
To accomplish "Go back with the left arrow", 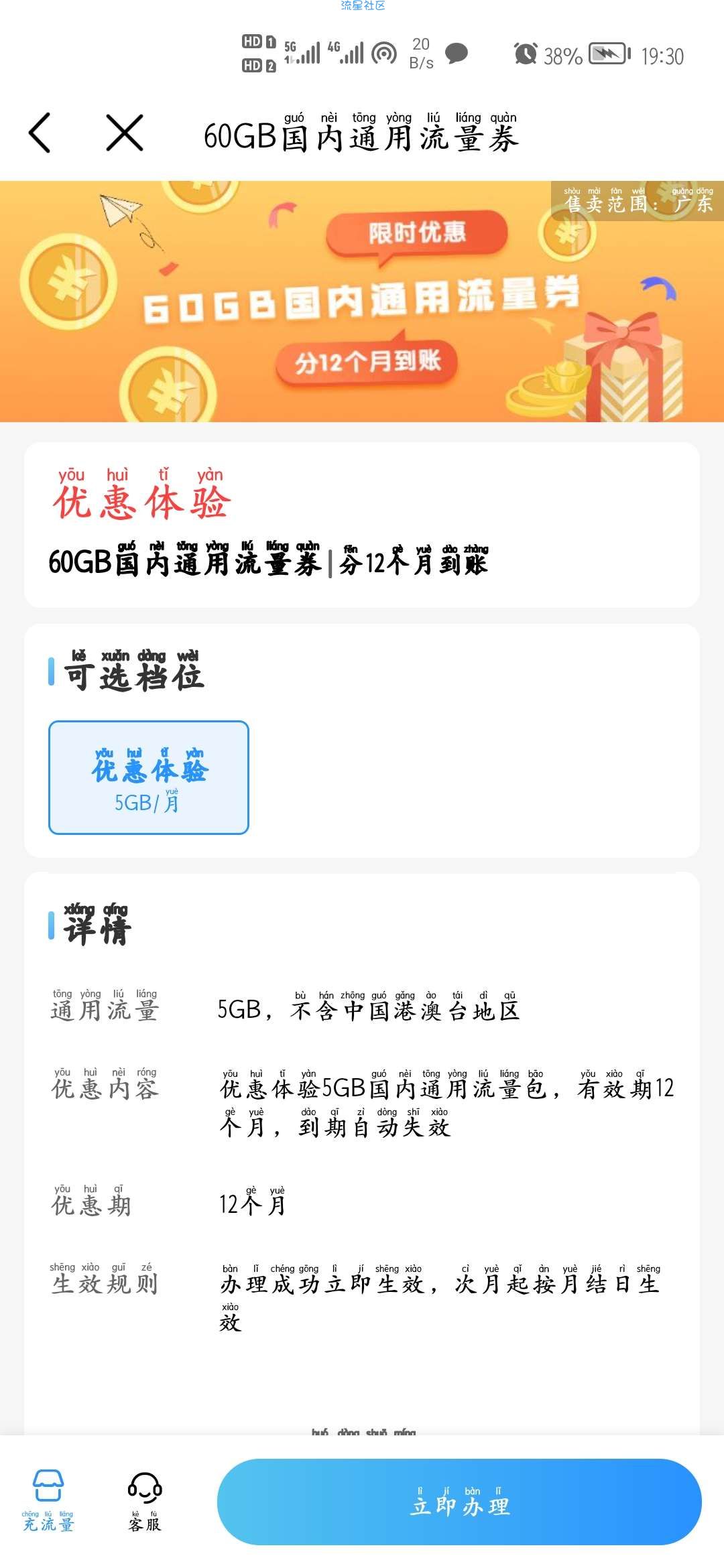I will click(40, 133).
